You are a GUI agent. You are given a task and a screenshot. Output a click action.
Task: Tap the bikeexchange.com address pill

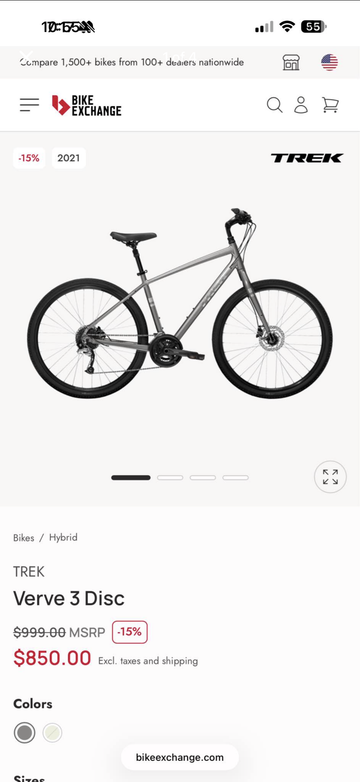coord(180,758)
